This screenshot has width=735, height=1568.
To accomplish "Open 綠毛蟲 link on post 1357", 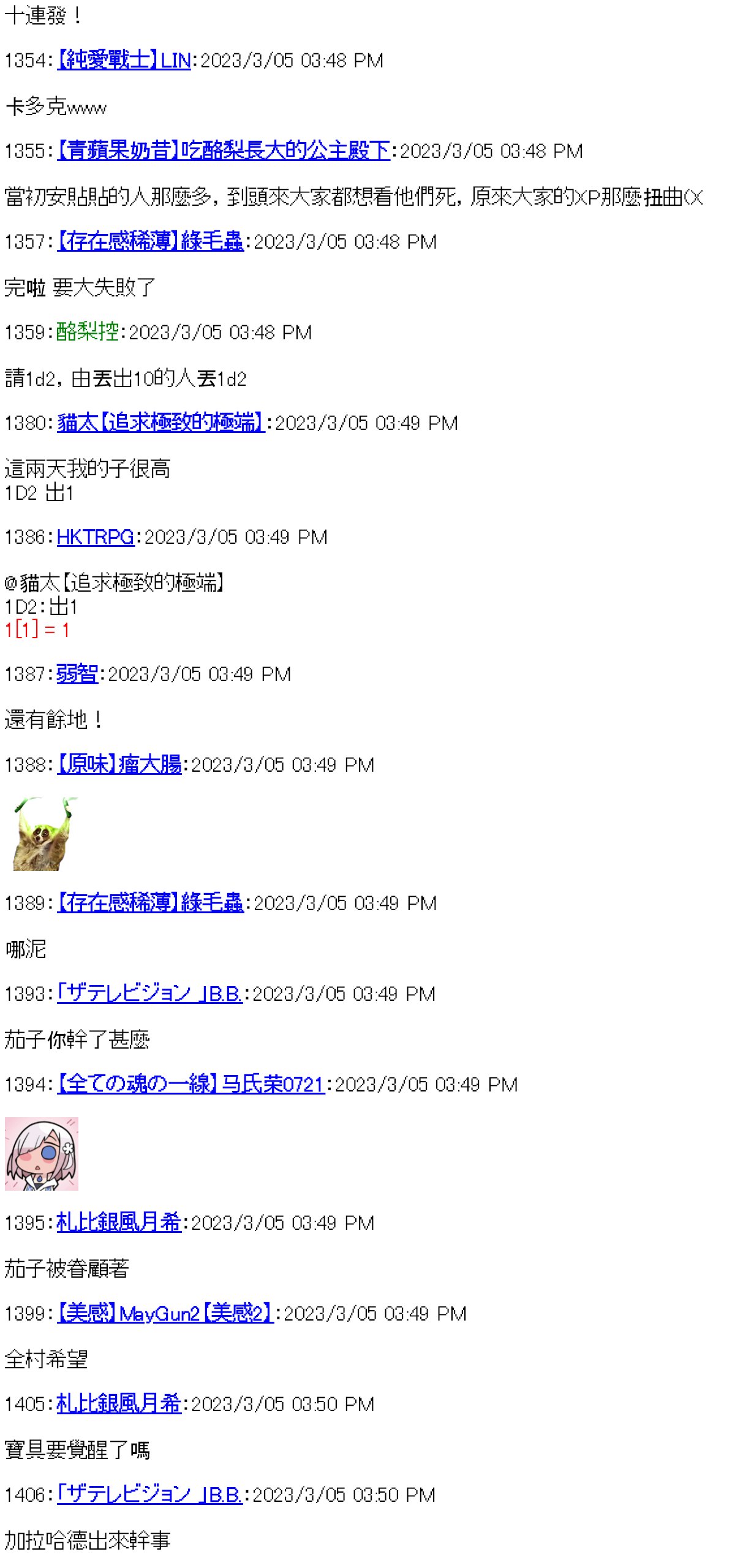I will click(150, 241).
